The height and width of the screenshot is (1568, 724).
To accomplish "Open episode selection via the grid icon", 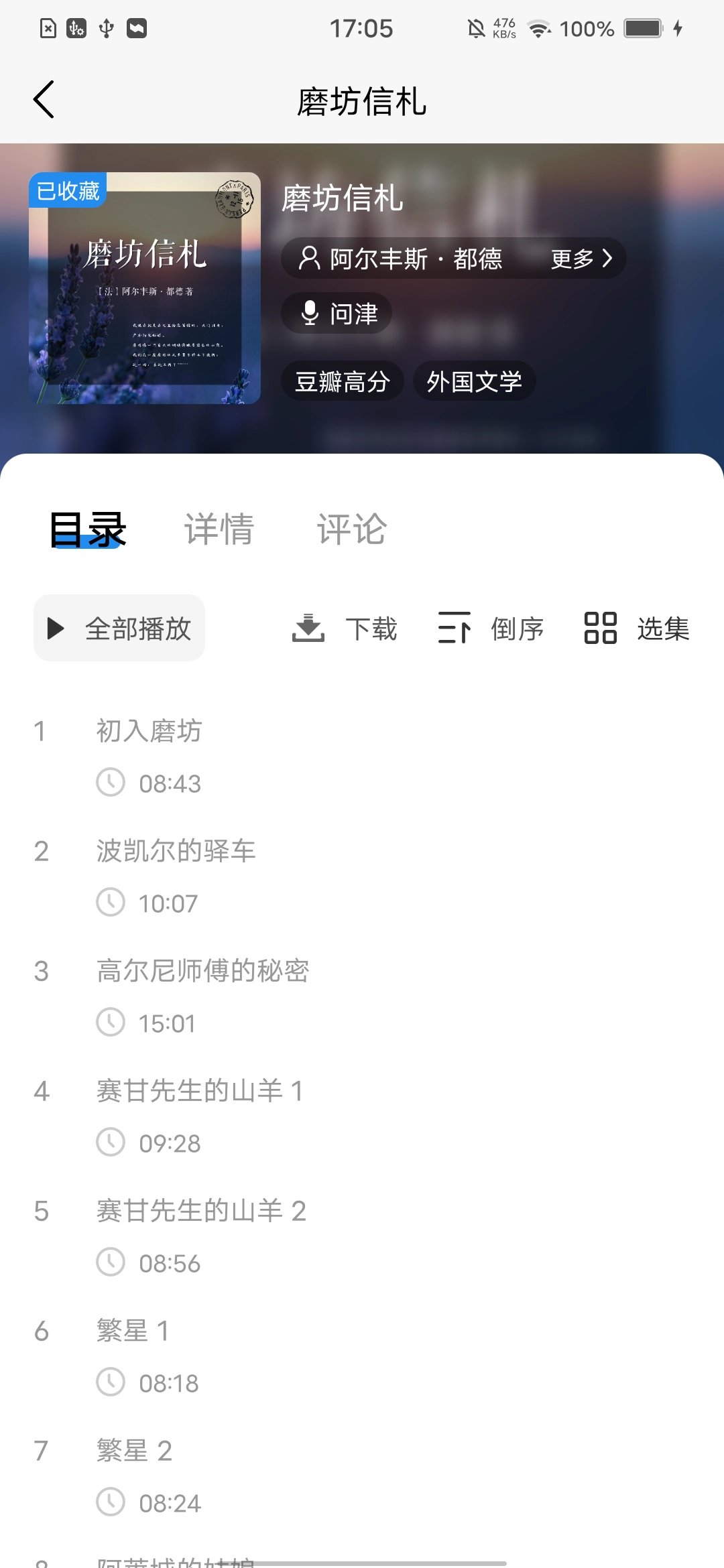I will point(599,629).
